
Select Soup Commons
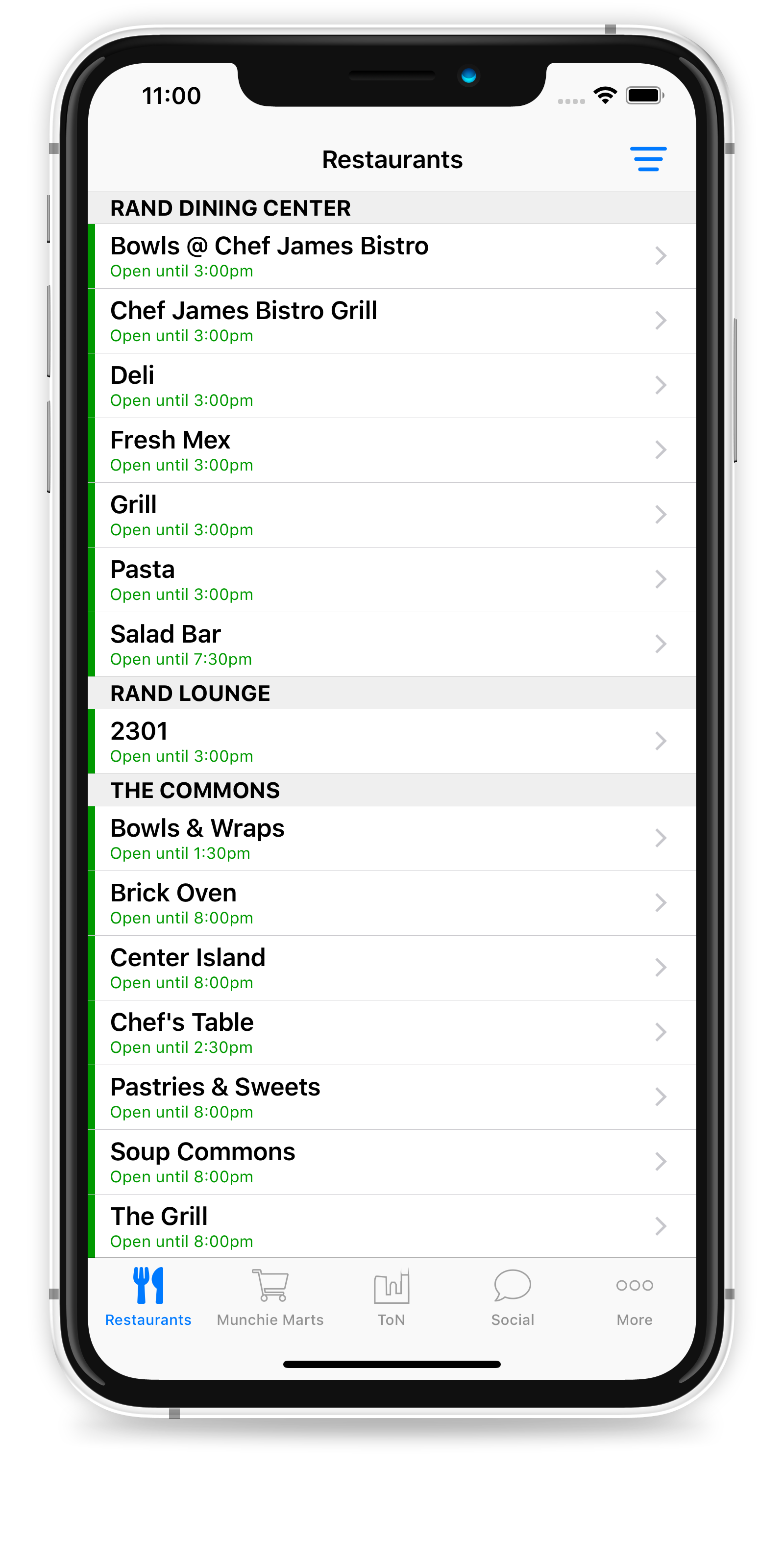point(392,1163)
